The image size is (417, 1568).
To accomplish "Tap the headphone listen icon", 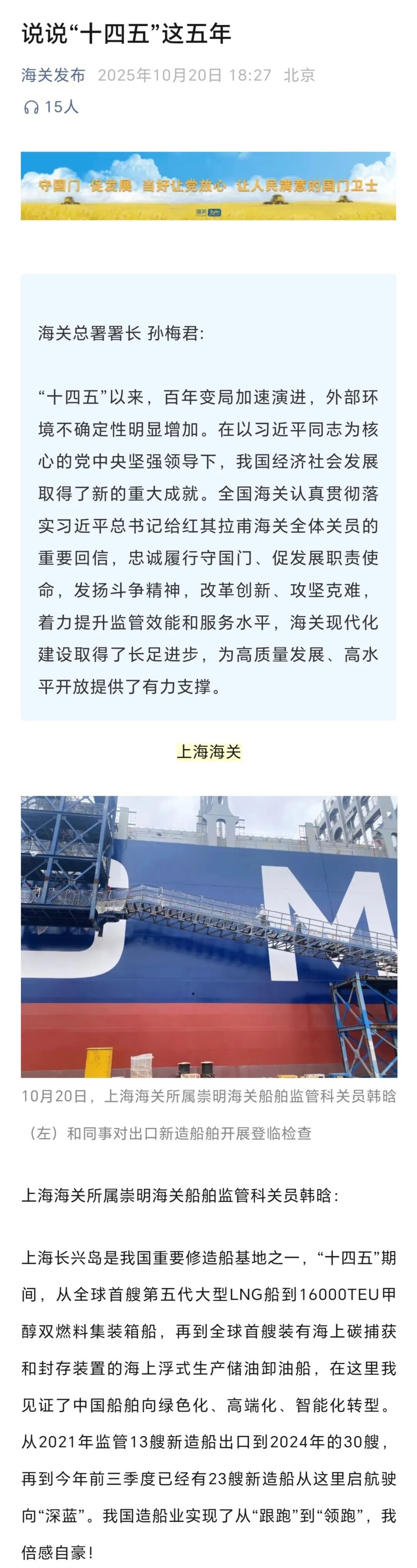I will click(x=31, y=108).
